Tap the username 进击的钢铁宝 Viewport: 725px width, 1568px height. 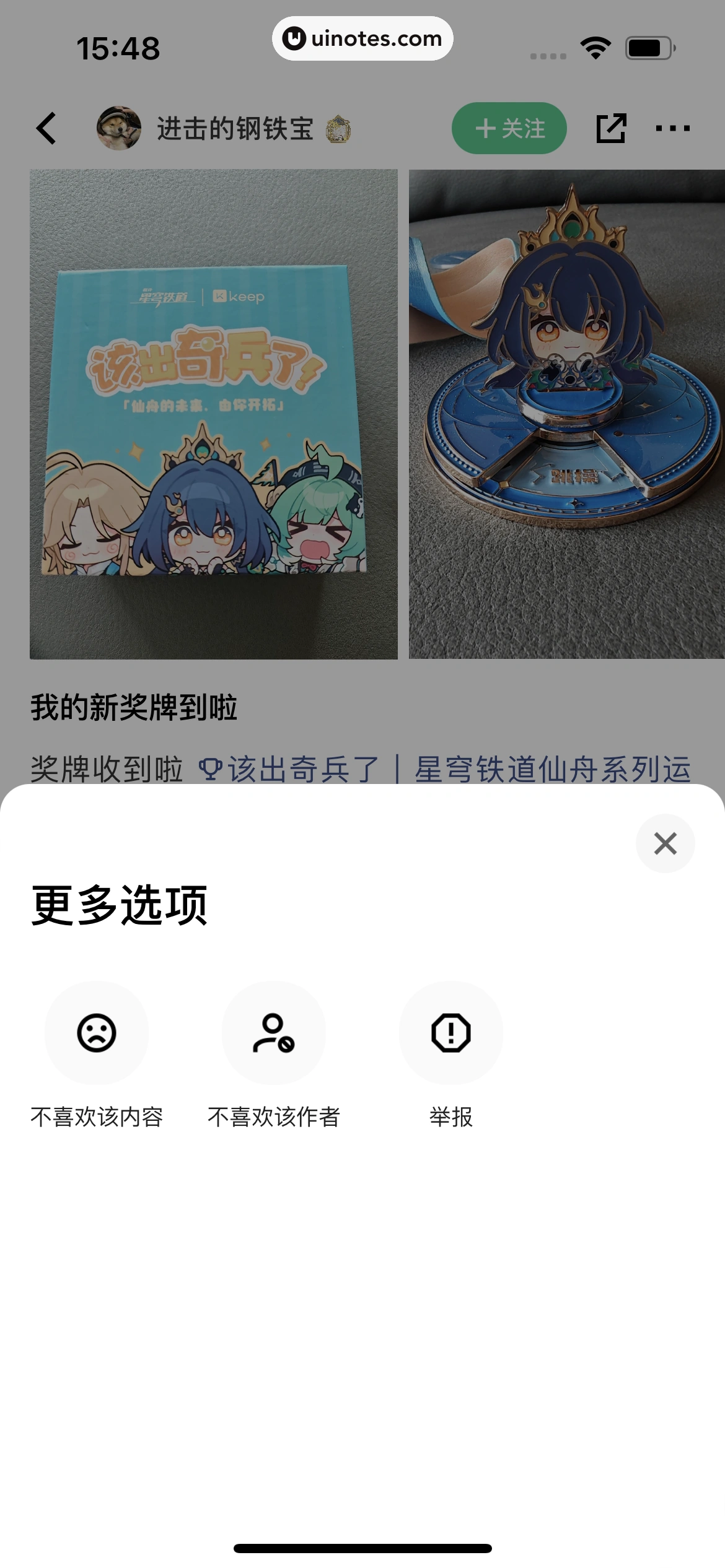pyautogui.click(x=234, y=128)
